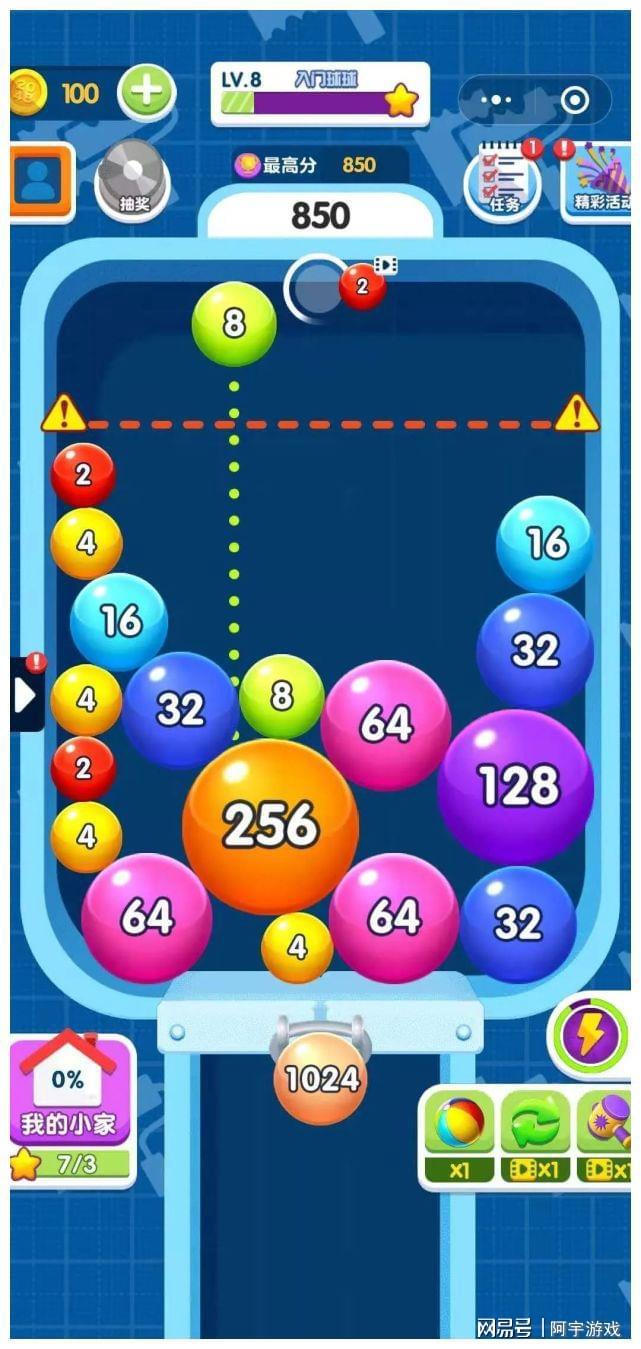Screen dimensions: 641x1349
Task: Expand the side drawer arrow
Action: tap(24, 695)
